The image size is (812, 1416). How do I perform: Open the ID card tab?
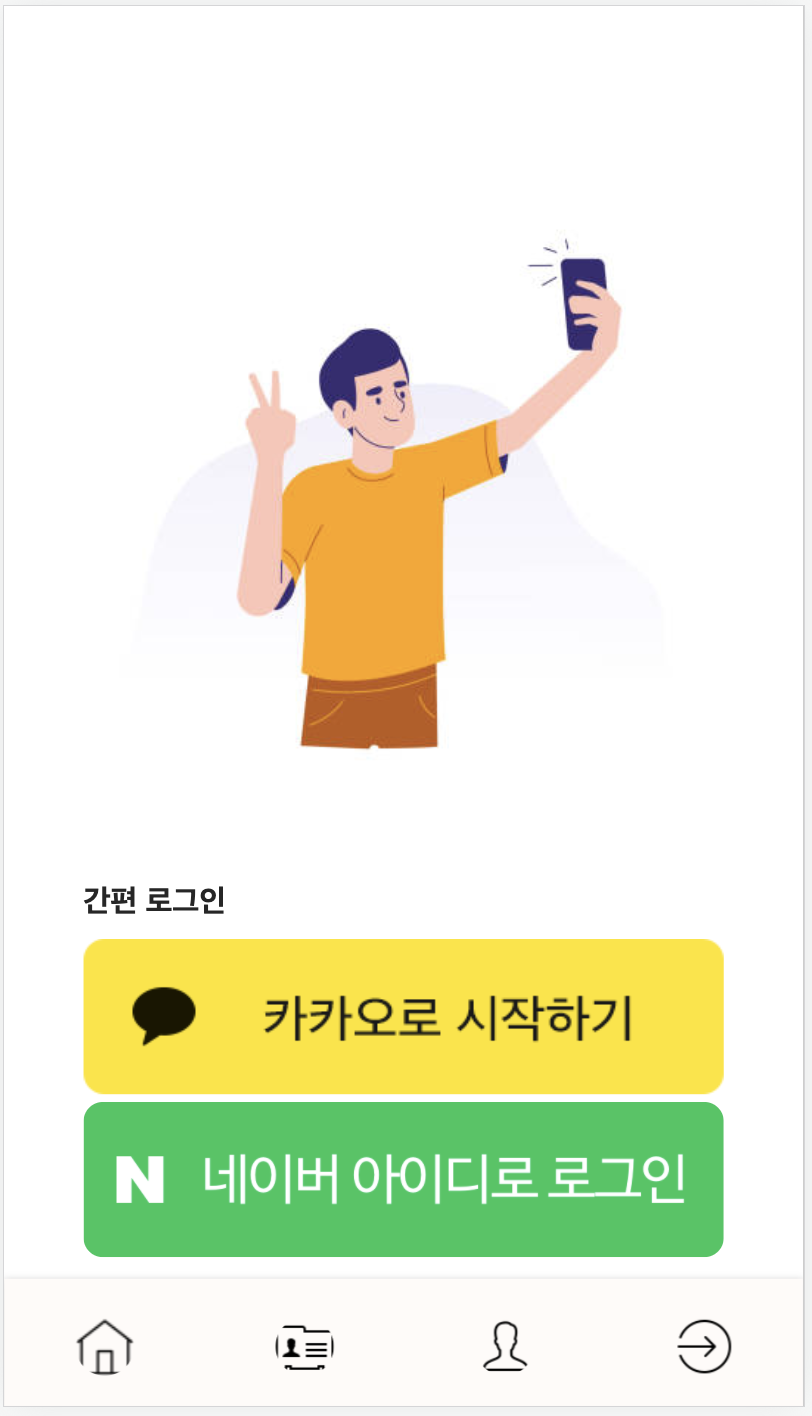(304, 1345)
